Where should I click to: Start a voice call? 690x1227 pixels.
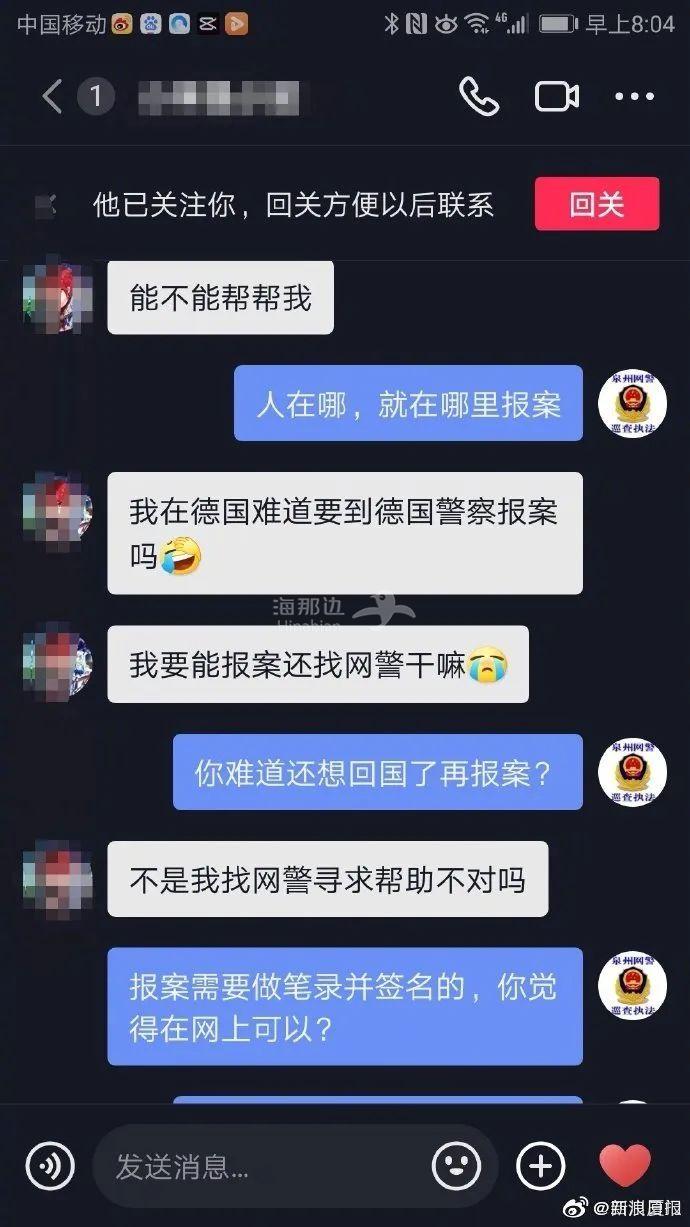click(x=479, y=96)
